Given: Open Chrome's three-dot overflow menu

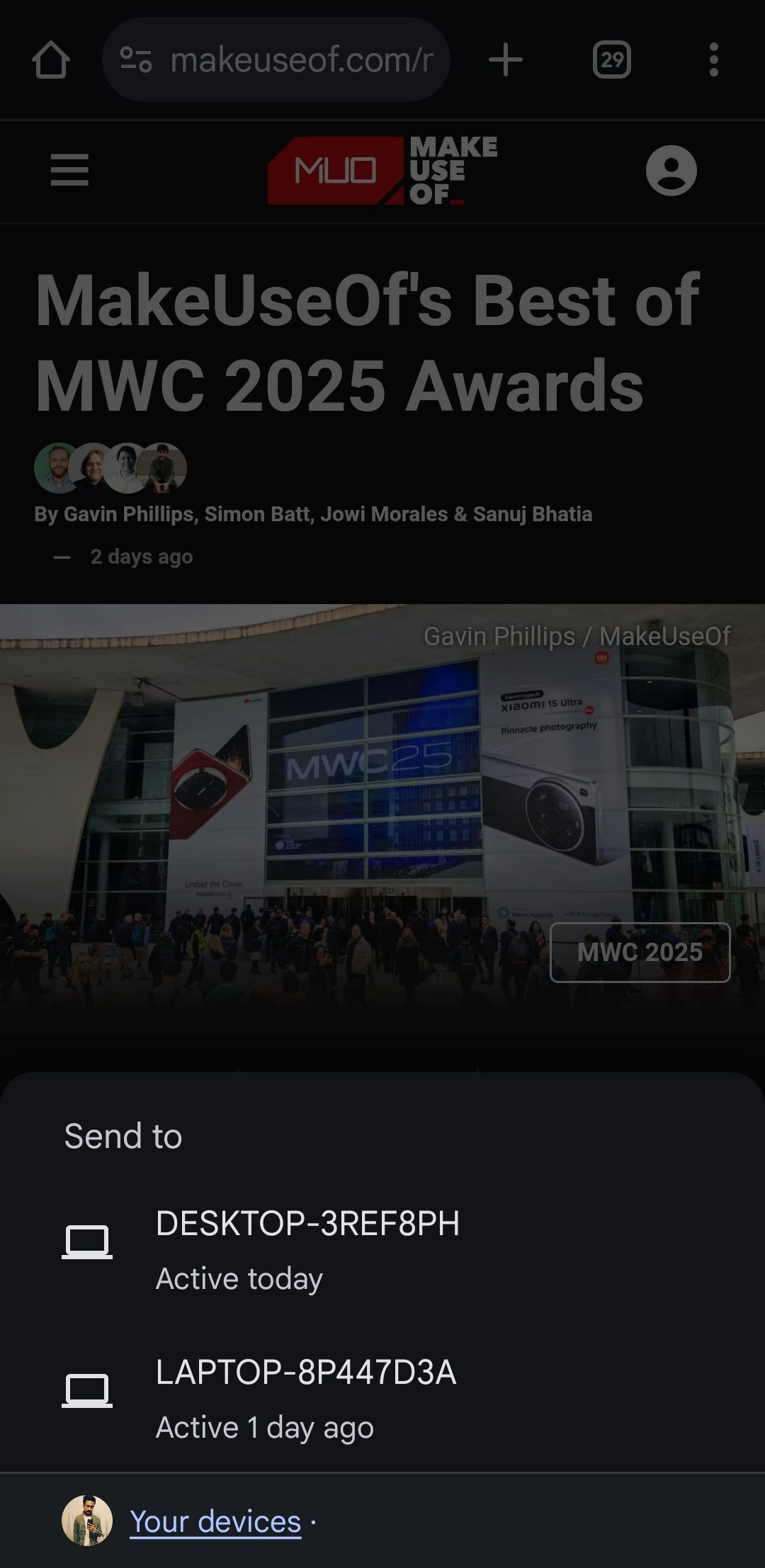Looking at the screenshot, I should point(713,59).
